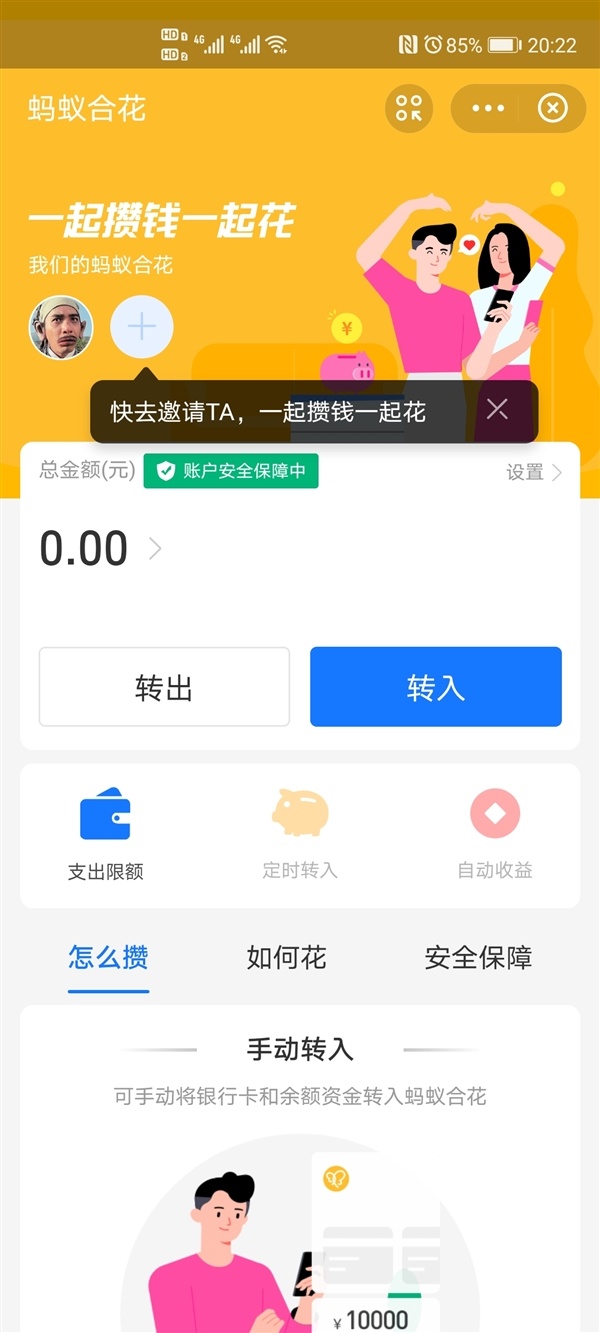Open 支出限额 spending limit
The width and height of the screenshot is (600, 1333).
pyautogui.click(x=105, y=835)
